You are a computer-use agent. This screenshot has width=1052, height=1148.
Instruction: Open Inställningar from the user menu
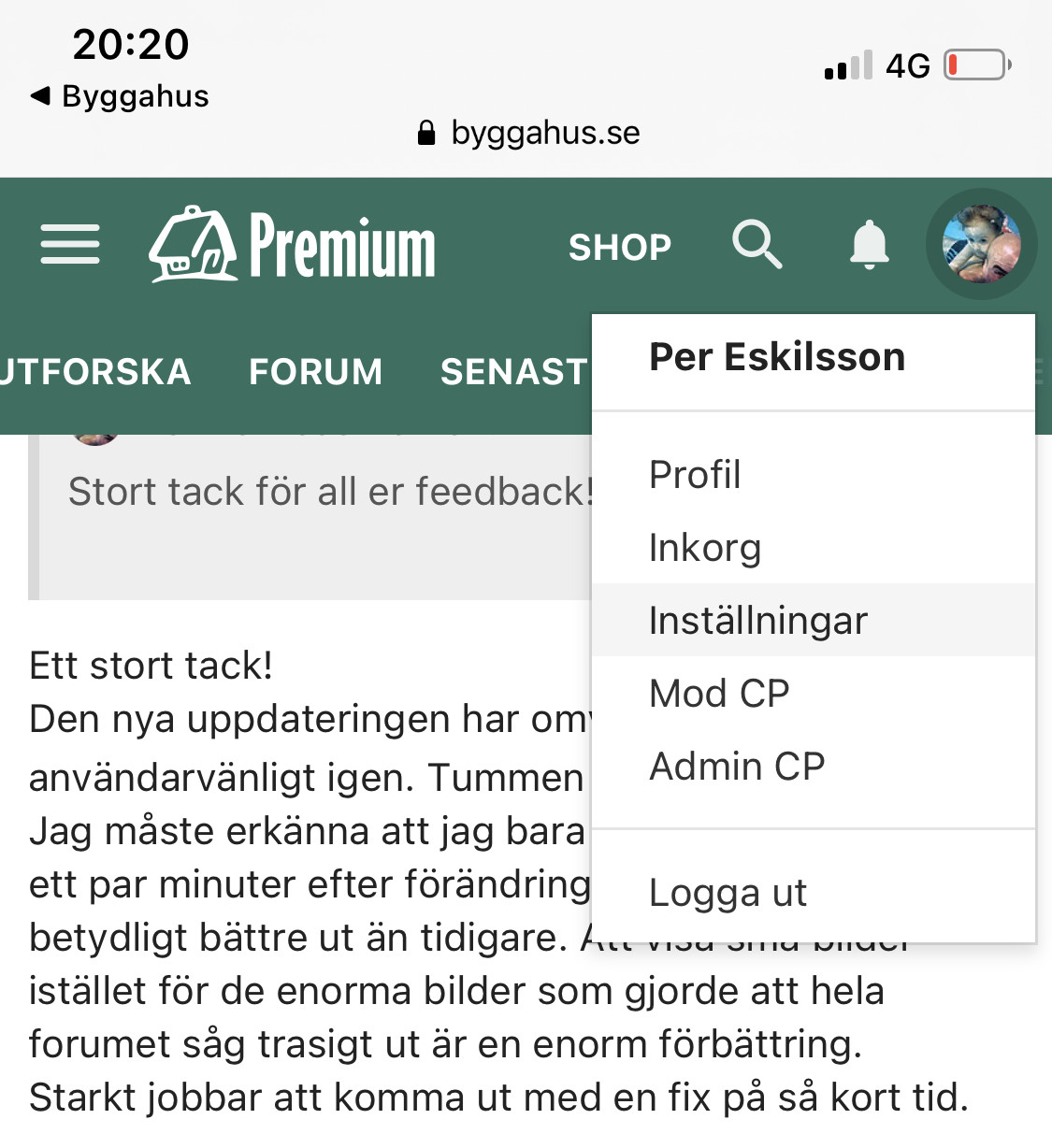[758, 621]
